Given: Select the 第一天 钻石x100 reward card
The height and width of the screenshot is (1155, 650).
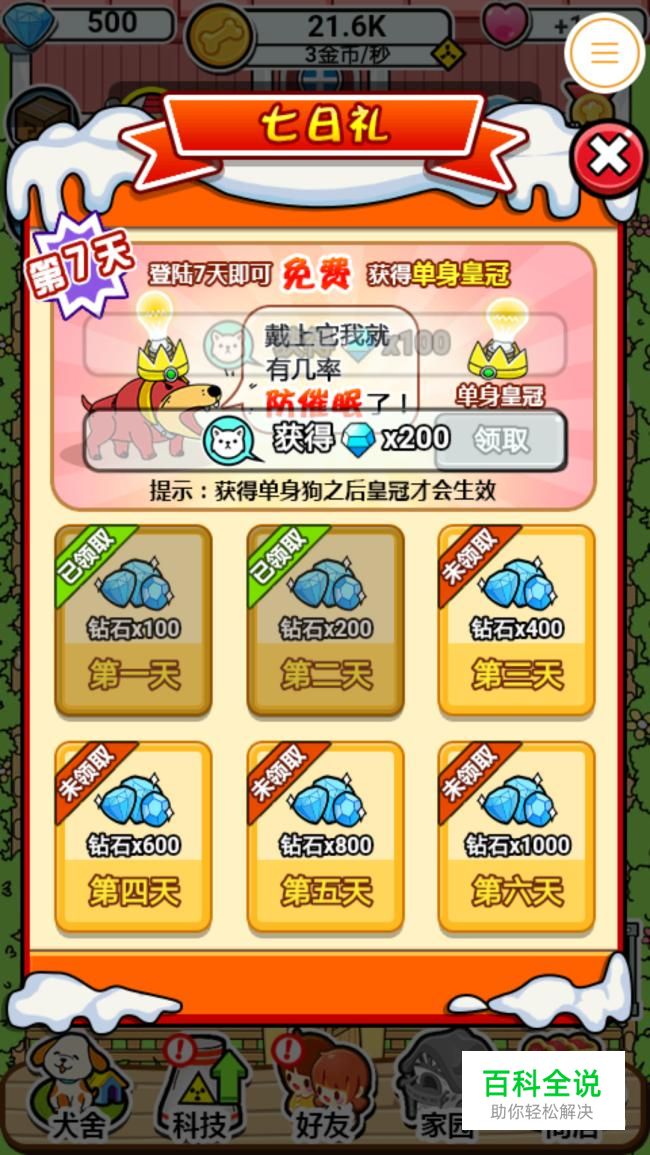Looking at the screenshot, I should (133, 620).
